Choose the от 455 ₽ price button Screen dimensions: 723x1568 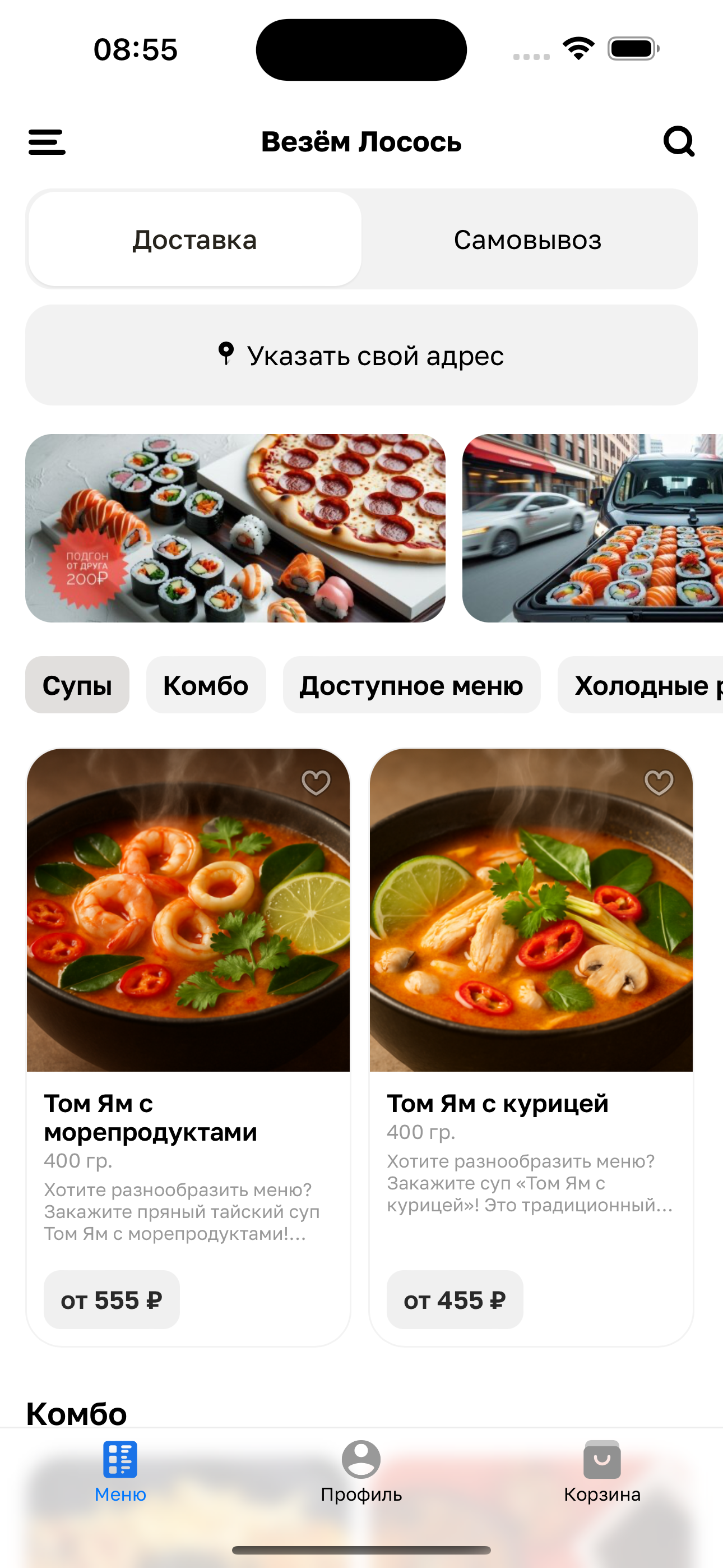click(455, 1300)
